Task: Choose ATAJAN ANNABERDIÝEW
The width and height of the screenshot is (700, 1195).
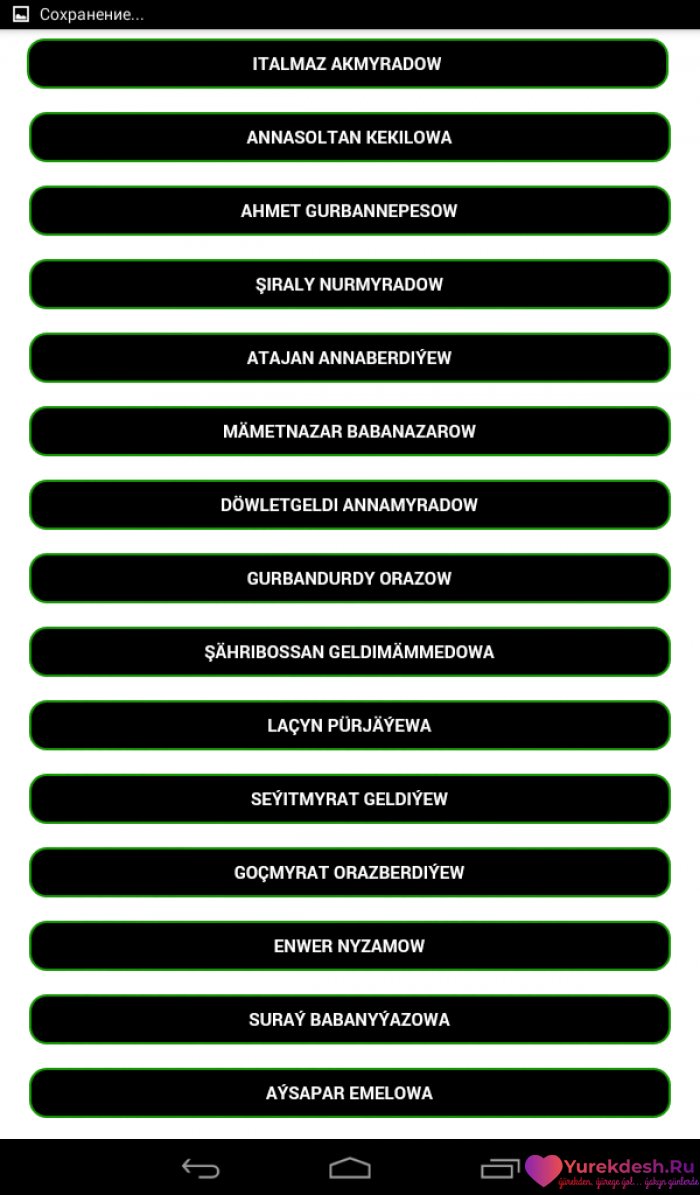Action: pos(349,357)
